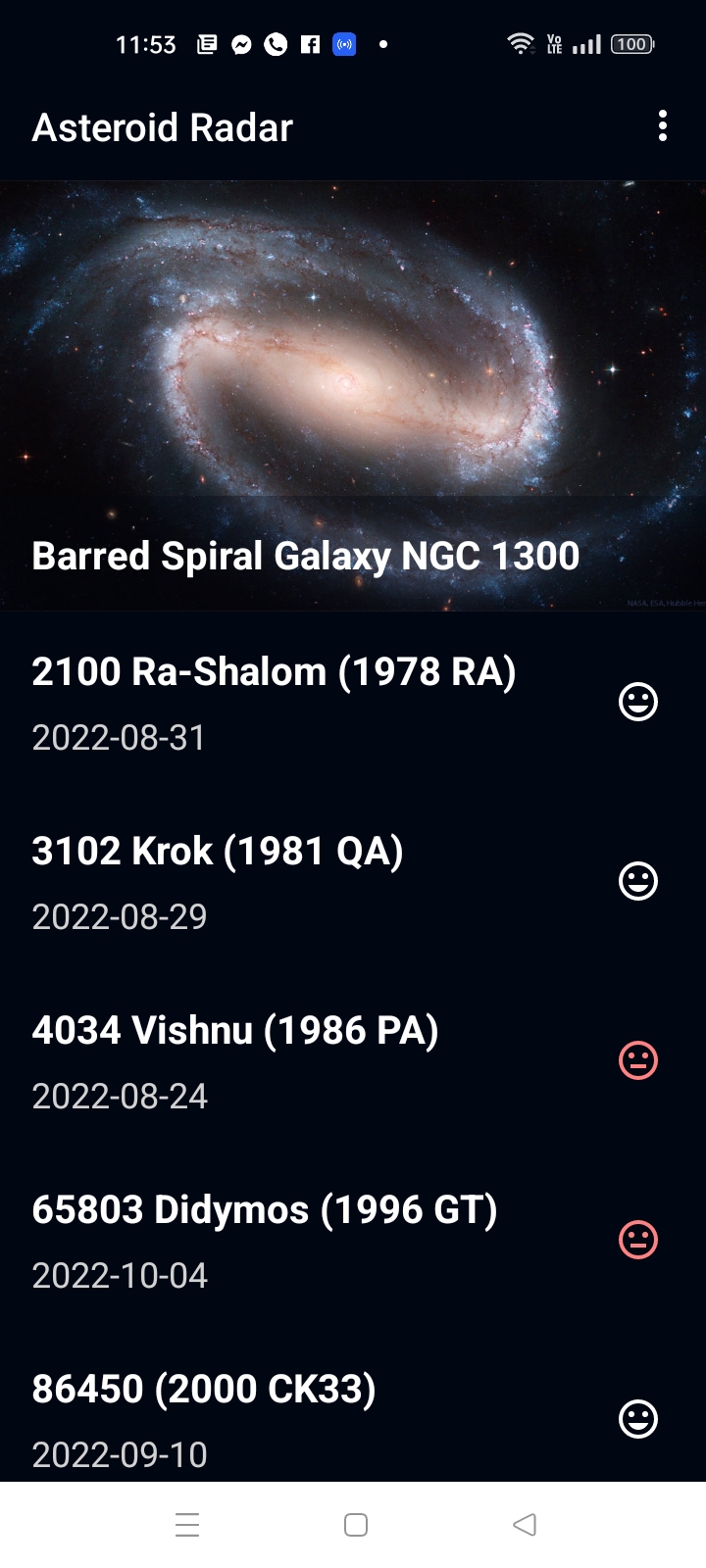Tap the hotspot indicator icon
The width and height of the screenshot is (706, 1568).
344,44
